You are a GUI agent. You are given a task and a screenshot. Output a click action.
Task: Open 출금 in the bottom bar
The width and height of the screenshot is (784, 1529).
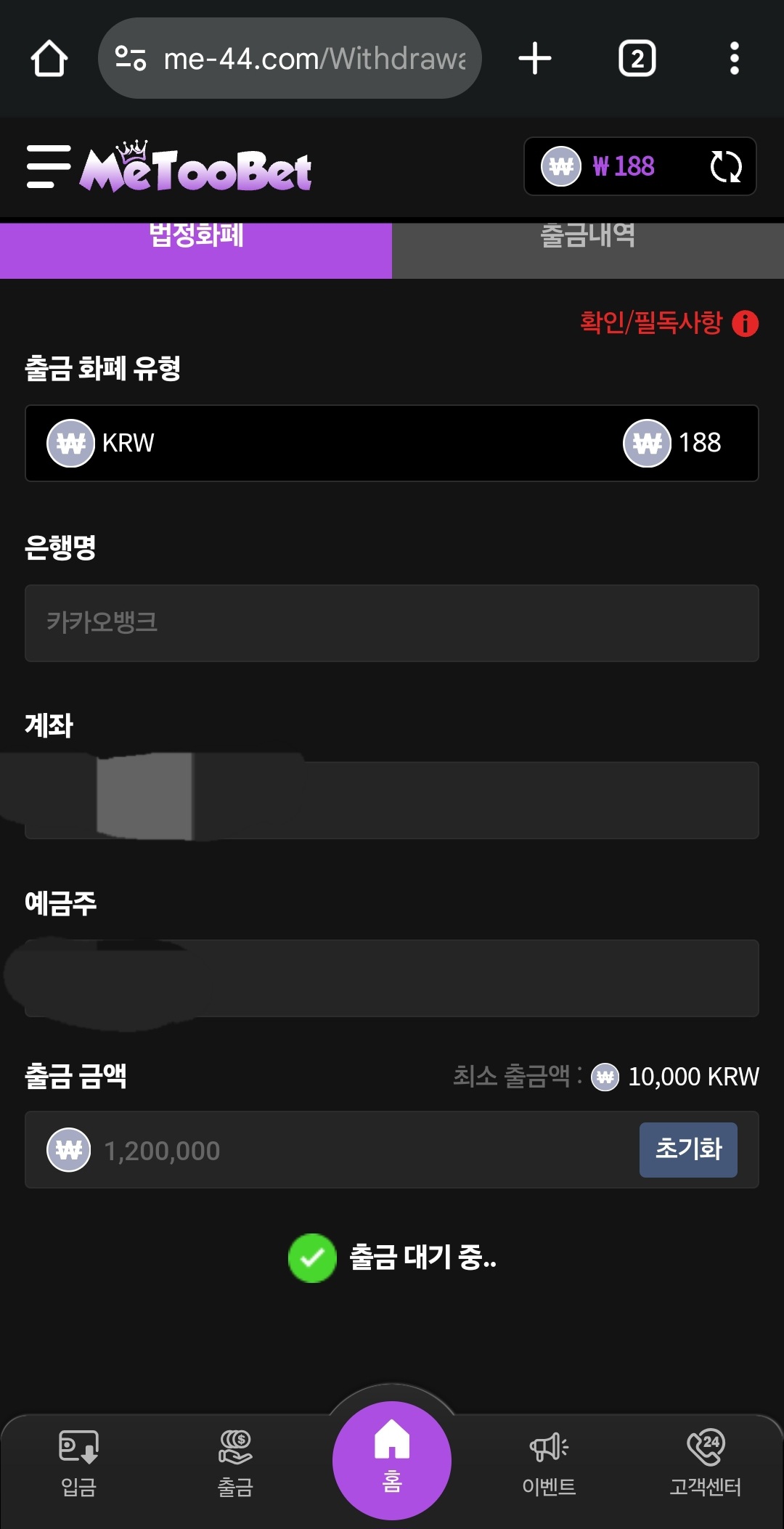point(235,1463)
